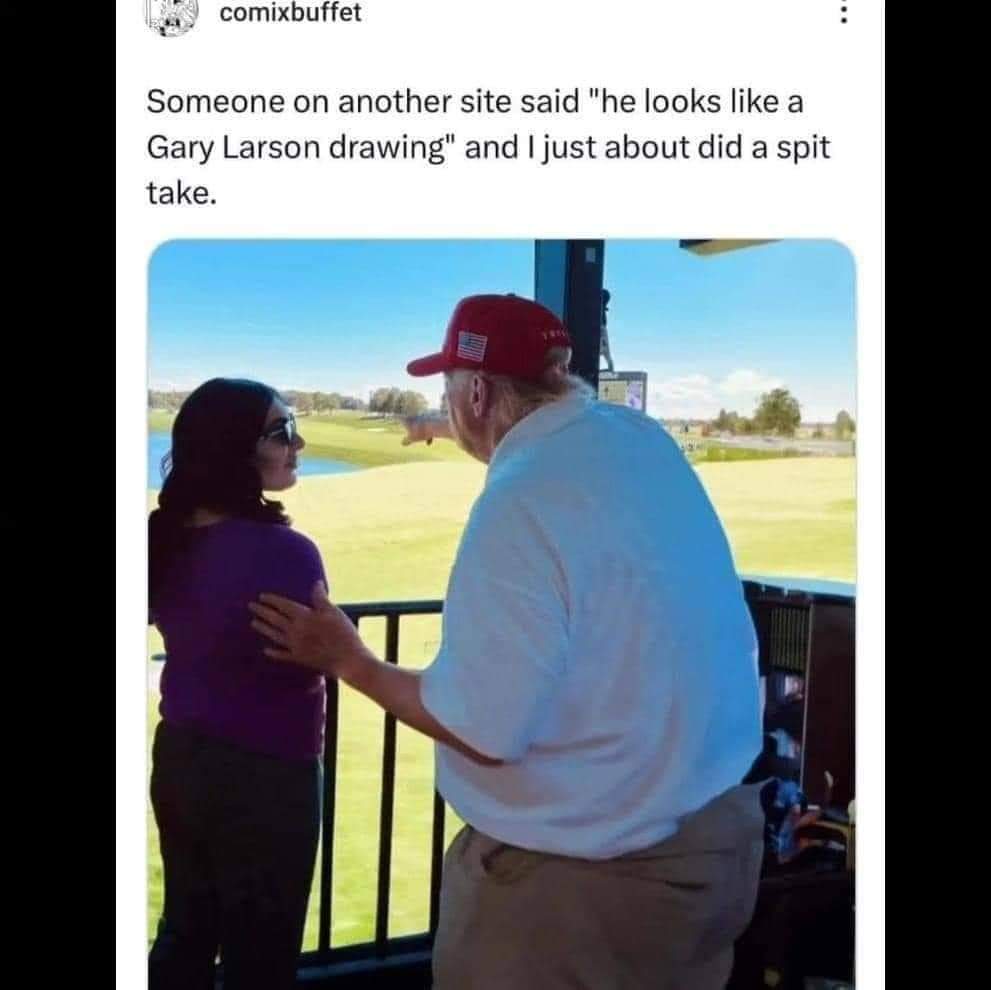Open the golf course photo in the post
Image resolution: width=991 pixels, height=990 pixels.
point(500,610)
